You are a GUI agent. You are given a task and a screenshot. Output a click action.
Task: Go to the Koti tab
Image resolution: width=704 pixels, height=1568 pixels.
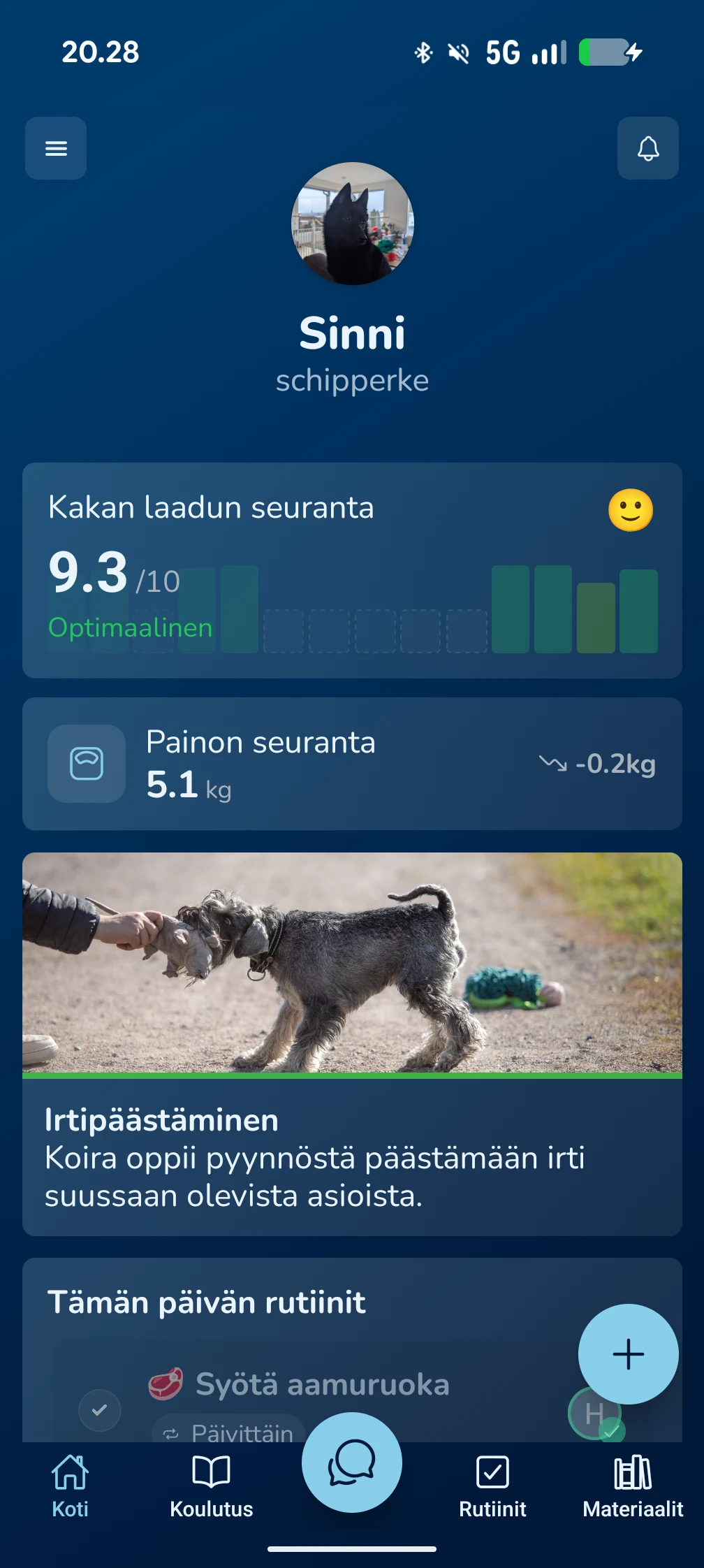pos(71,1486)
